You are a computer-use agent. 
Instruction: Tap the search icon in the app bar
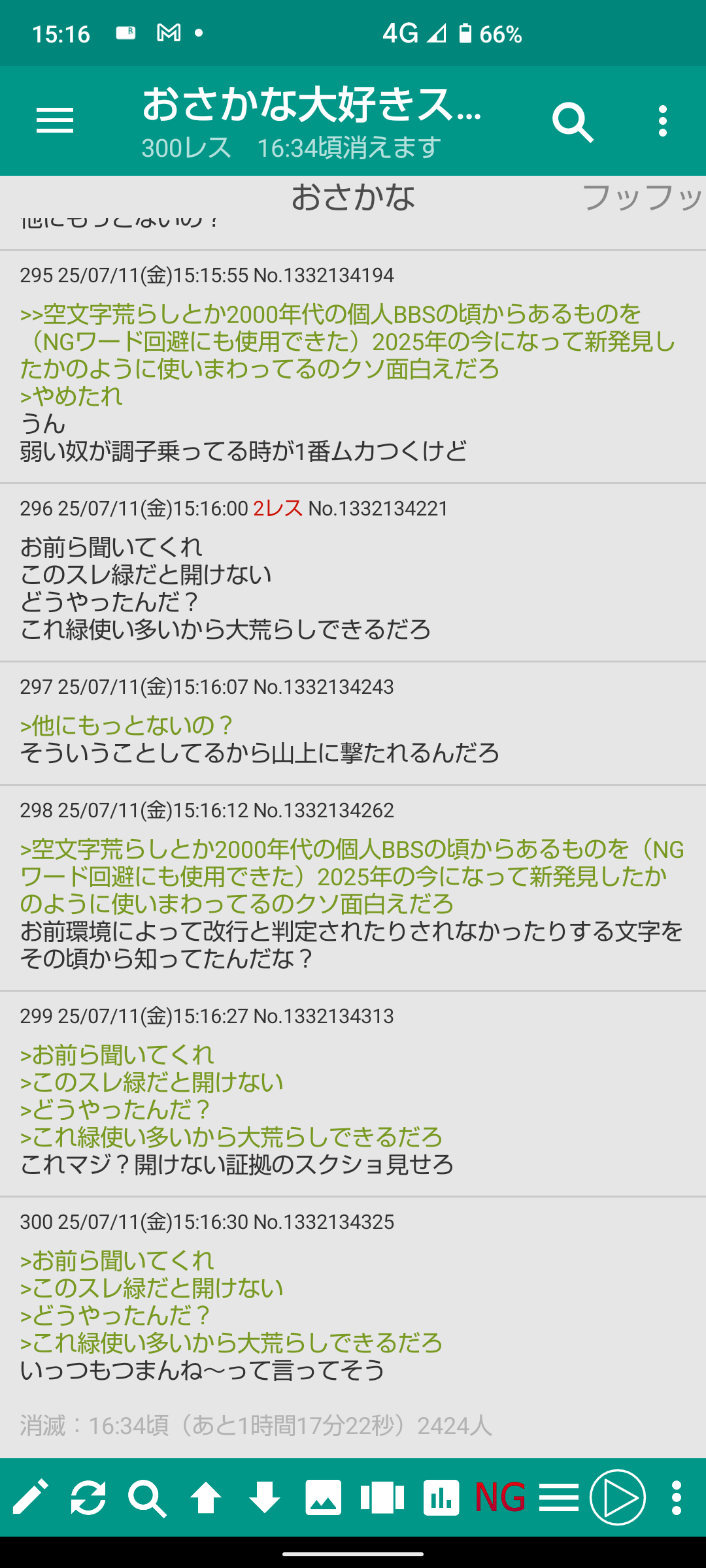click(573, 122)
